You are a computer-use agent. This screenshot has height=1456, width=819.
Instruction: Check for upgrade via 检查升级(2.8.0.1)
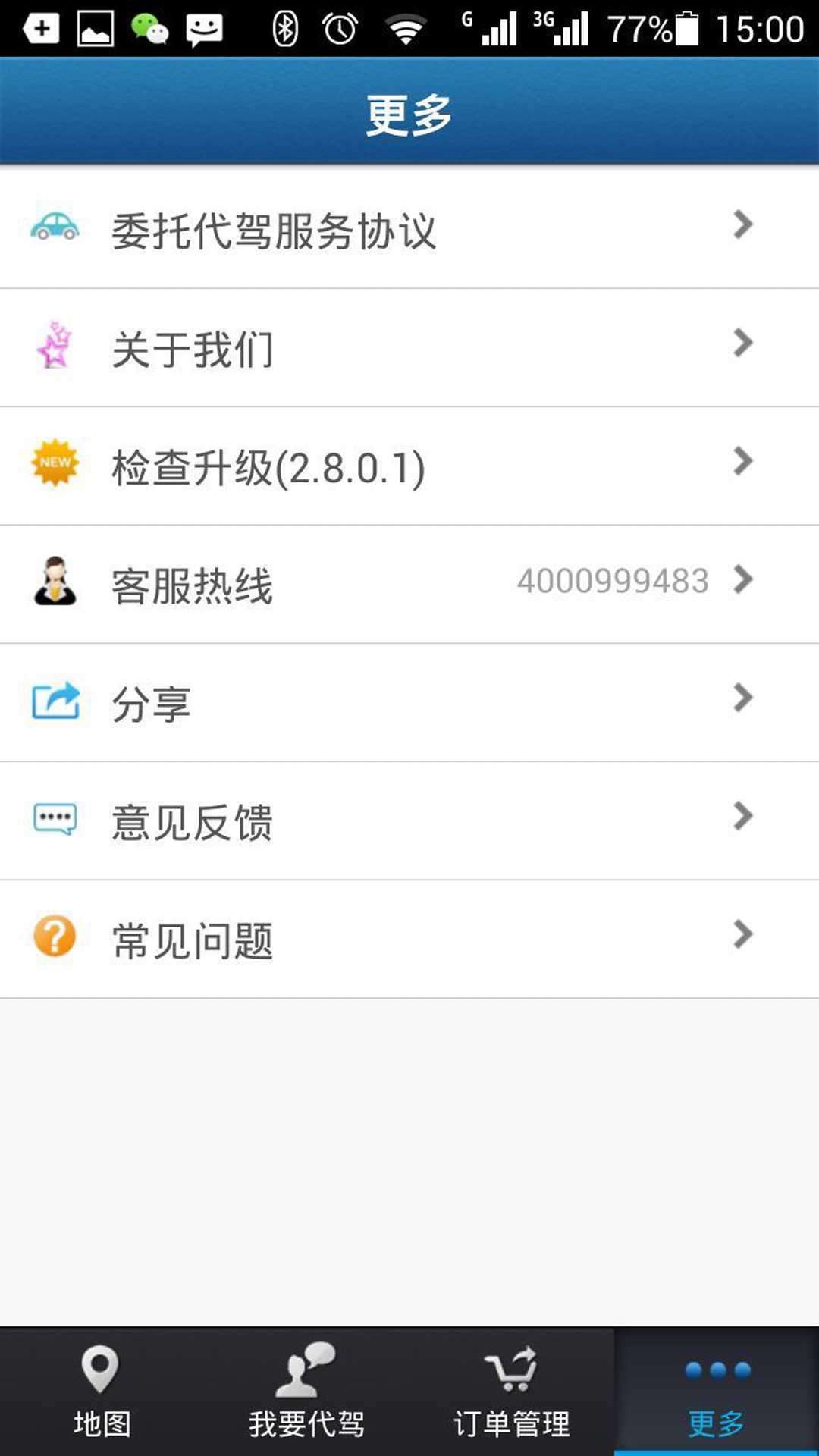(x=409, y=466)
